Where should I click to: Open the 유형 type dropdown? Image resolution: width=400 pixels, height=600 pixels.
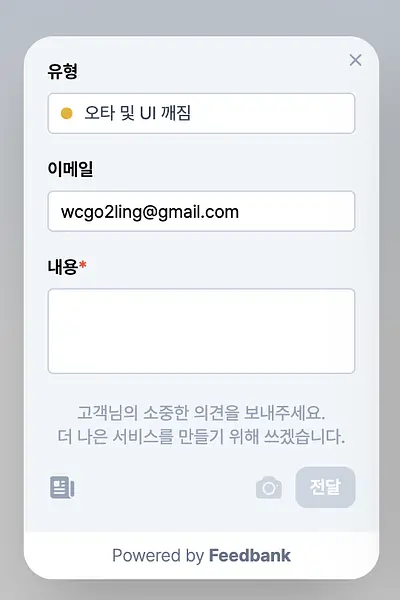coord(201,113)
